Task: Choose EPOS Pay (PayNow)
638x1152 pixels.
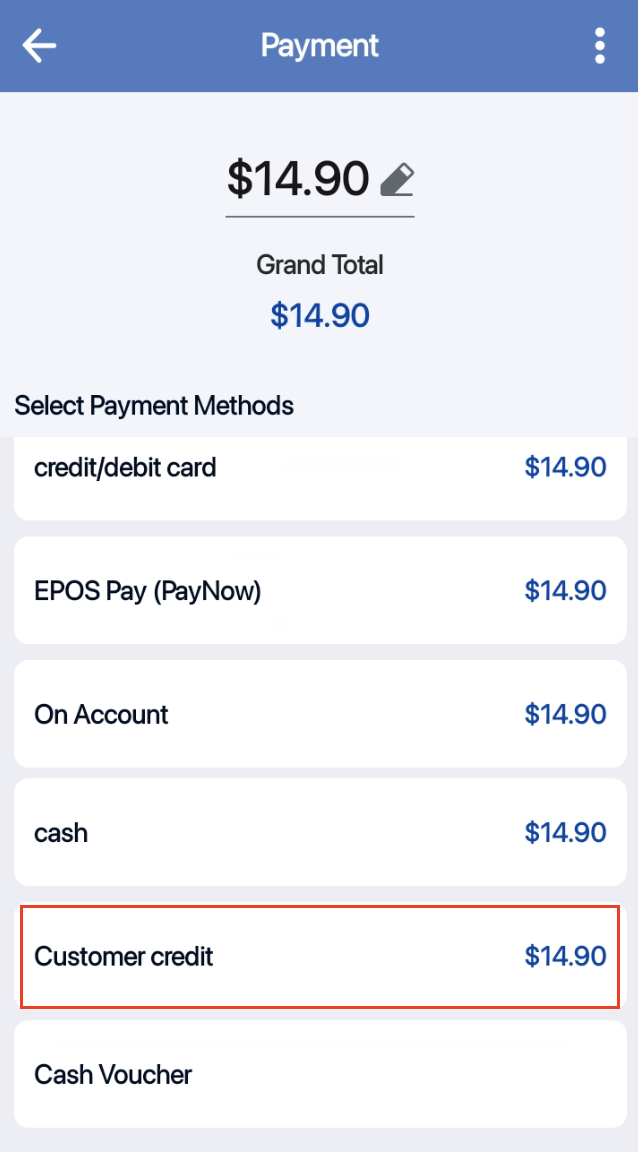Action: [x=319, y=591]
